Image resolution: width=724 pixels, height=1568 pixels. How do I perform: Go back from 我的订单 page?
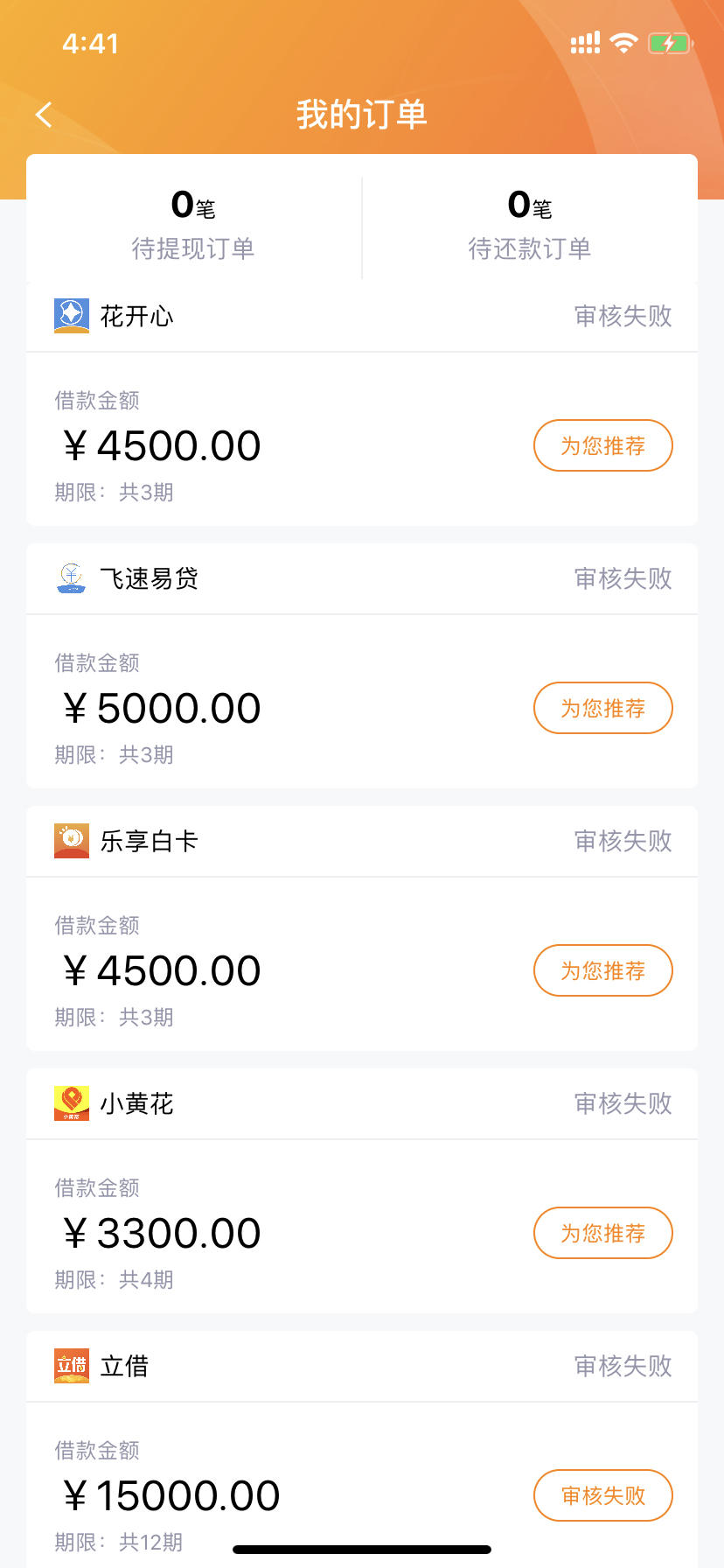click(x=44, y=115)
